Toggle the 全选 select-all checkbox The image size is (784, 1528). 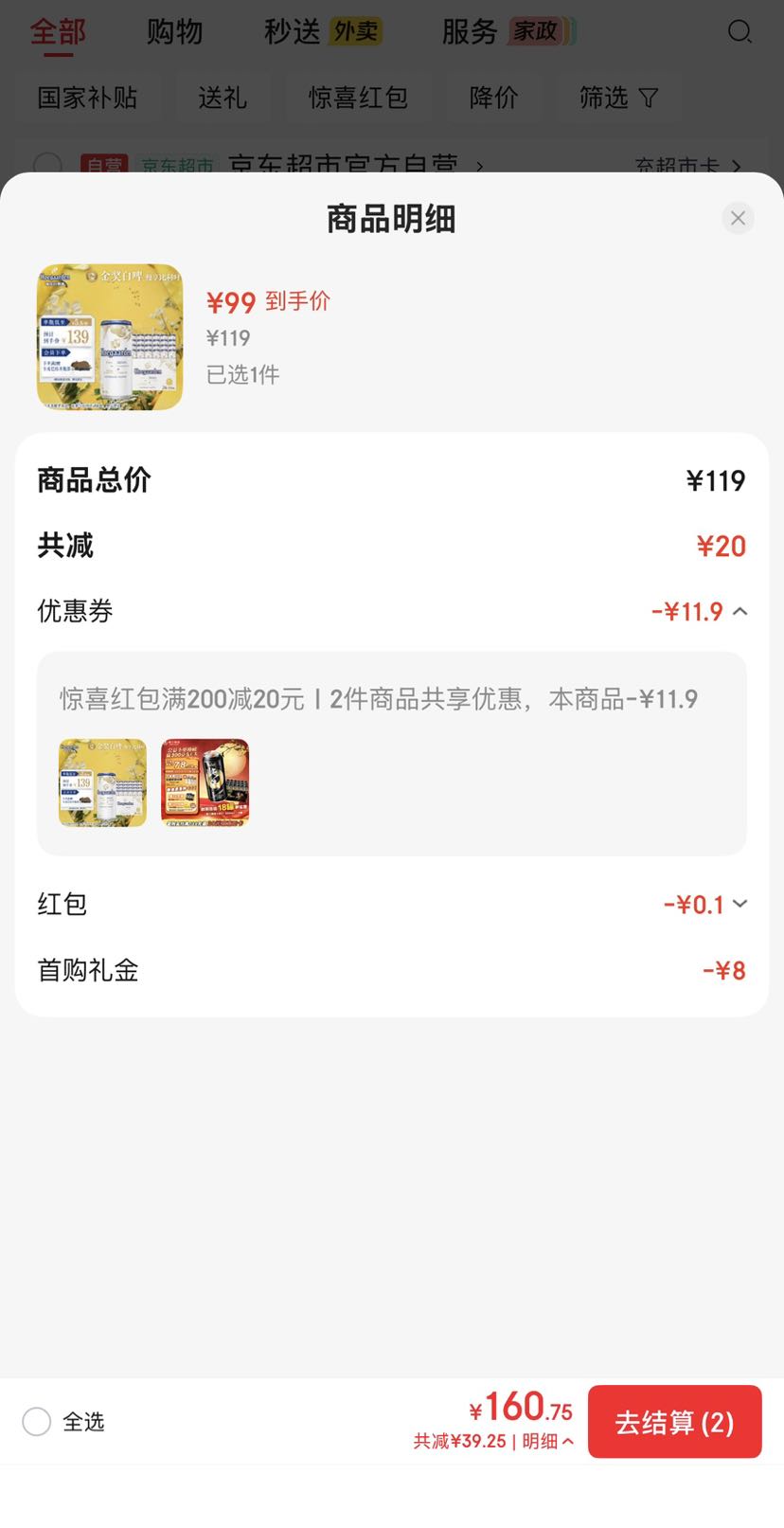pos(36,1421)
